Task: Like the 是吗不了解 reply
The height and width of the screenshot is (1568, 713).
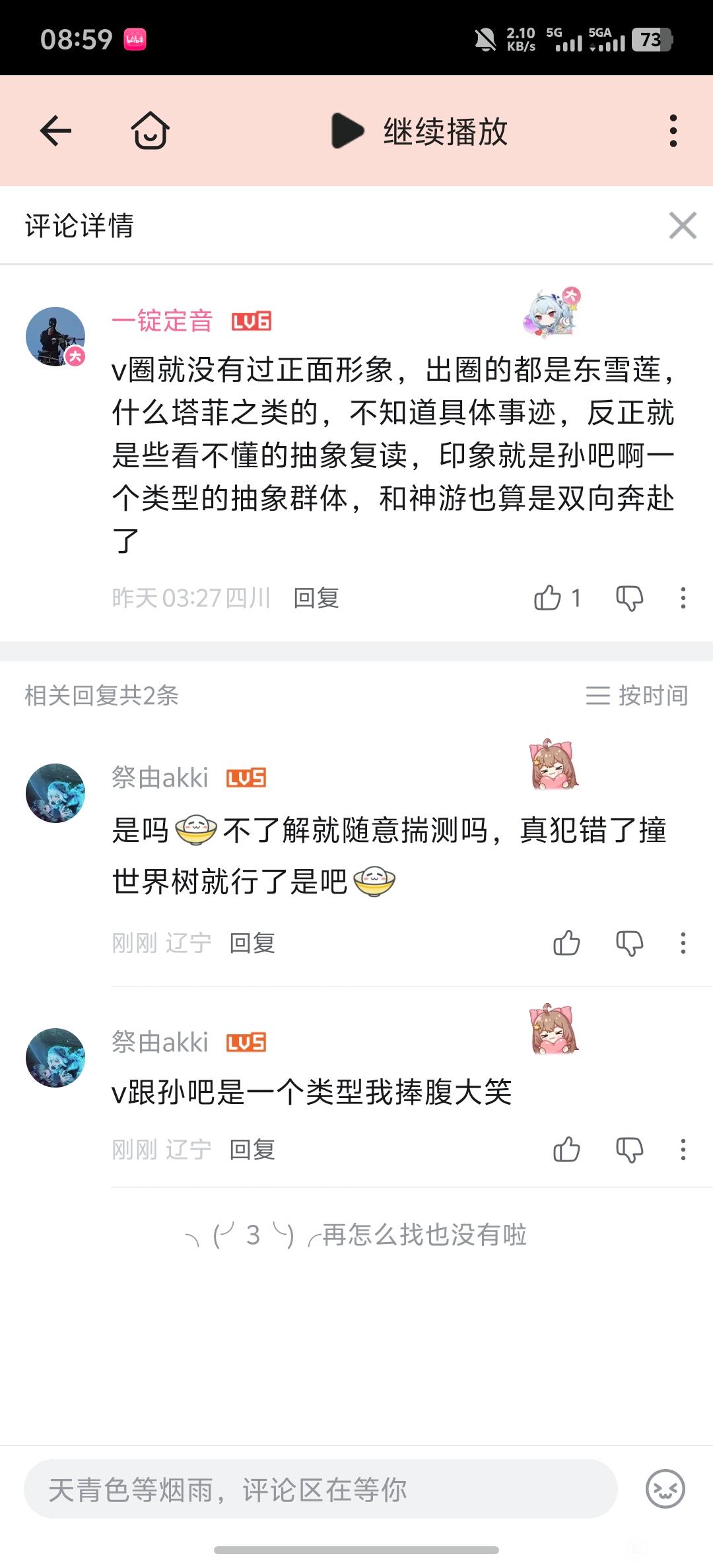Action: click(566, 943)
